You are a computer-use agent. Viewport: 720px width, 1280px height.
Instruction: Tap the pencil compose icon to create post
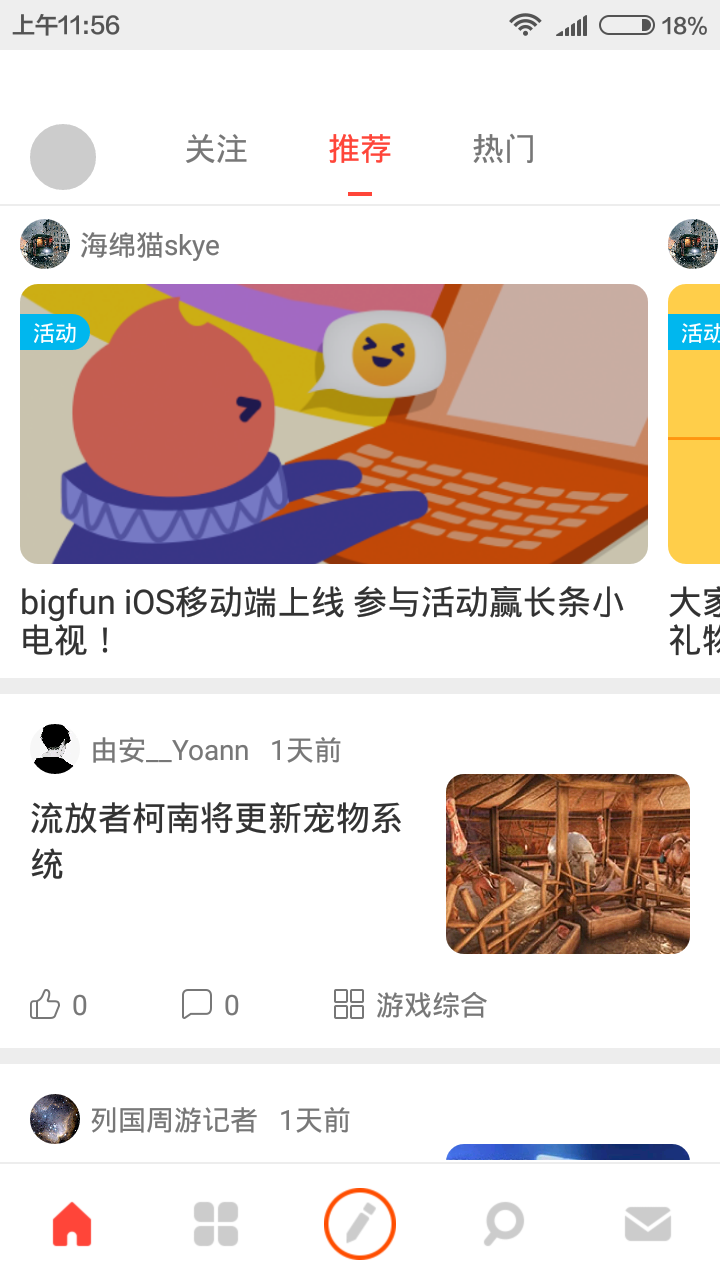pyautogui.click(x=360, y=1222)
